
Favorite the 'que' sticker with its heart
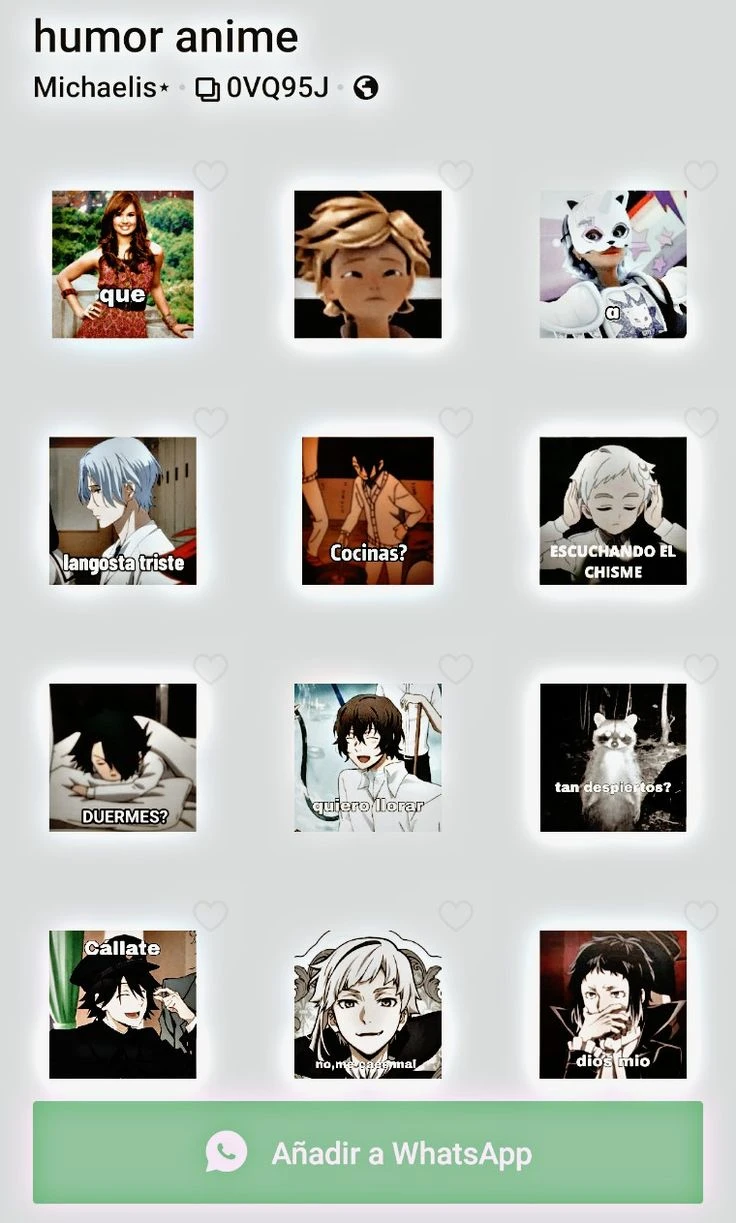pos(210,175)
